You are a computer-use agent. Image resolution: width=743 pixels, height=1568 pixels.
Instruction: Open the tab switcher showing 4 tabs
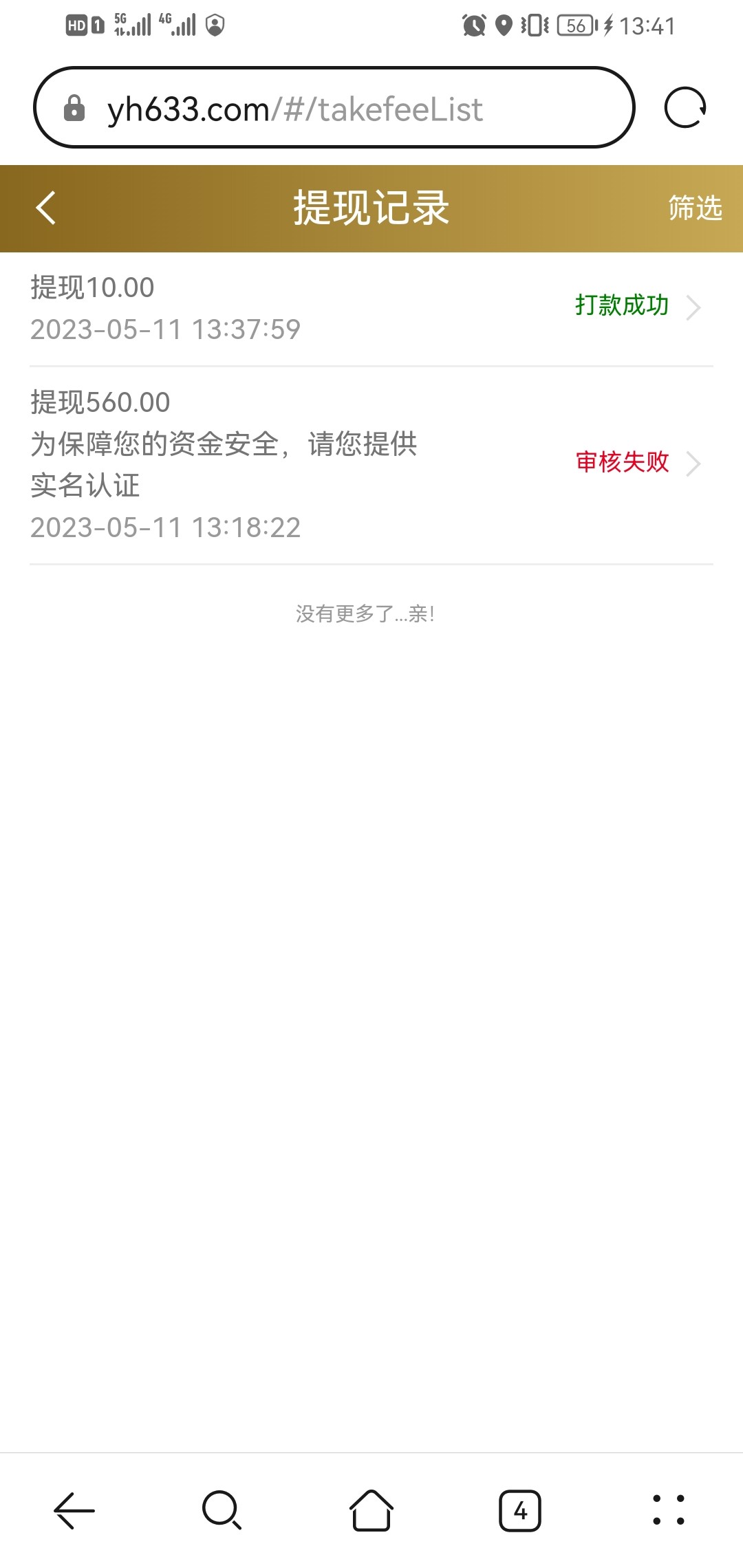520,1510
